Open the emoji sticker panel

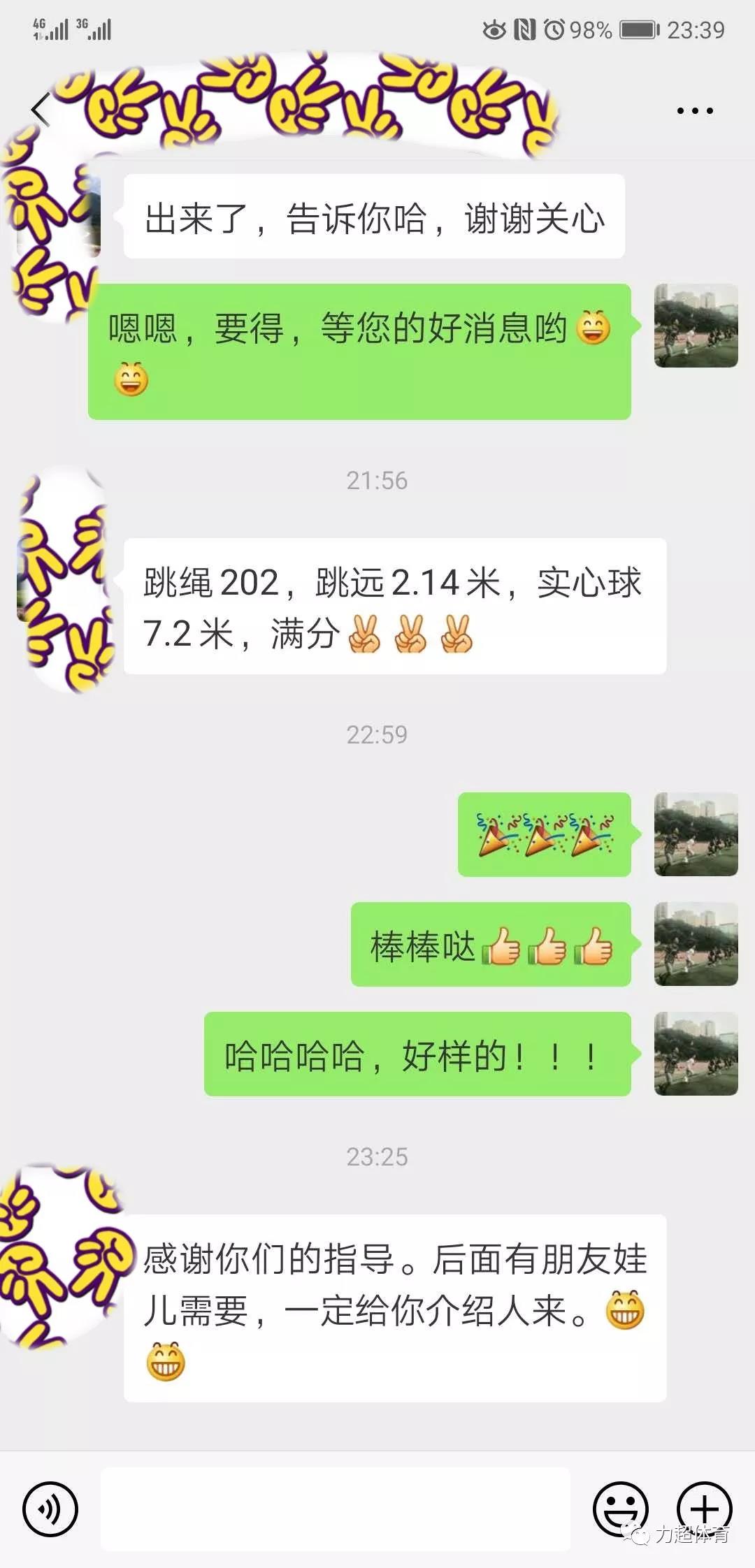[x=619, y=1509]
